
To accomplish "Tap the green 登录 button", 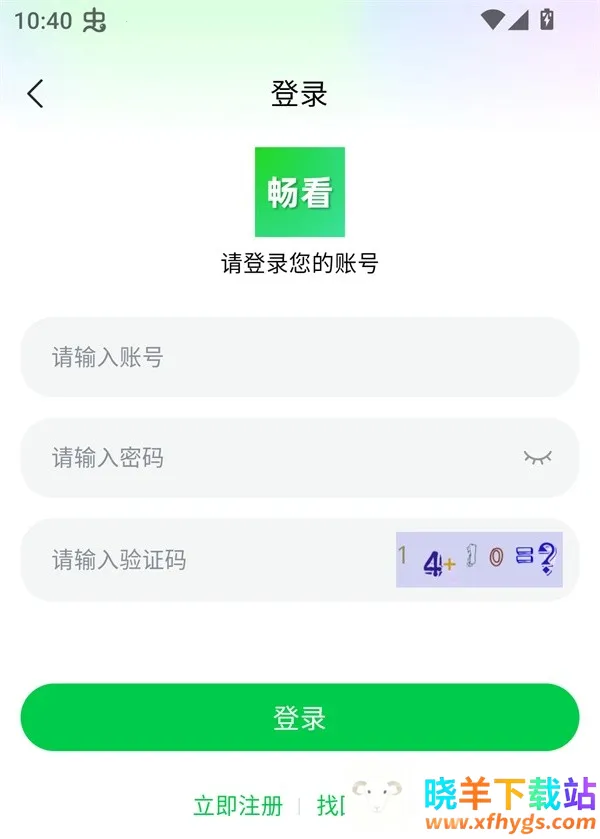I will [x=300, y=717].
